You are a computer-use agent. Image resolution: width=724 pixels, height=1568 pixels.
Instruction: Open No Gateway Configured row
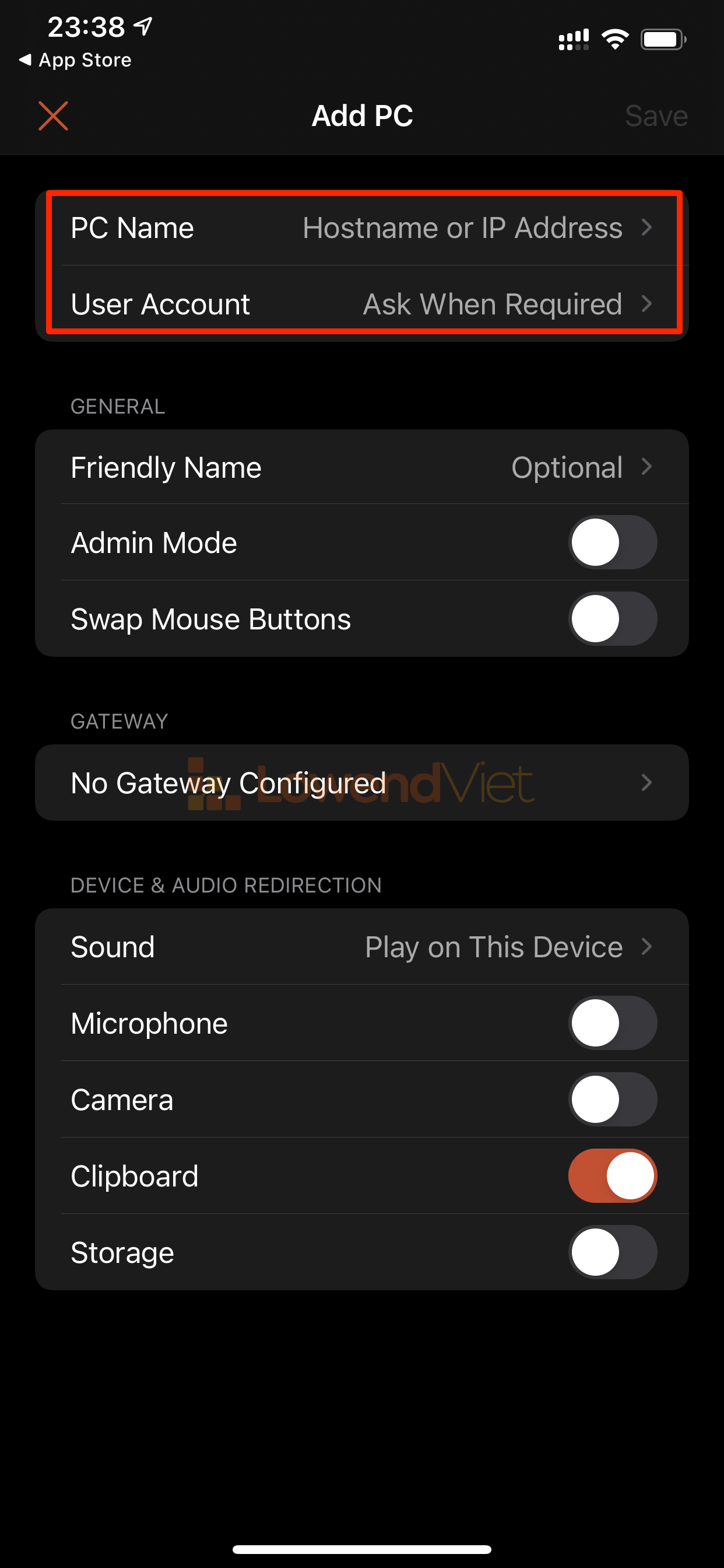[x=361, y=783]
